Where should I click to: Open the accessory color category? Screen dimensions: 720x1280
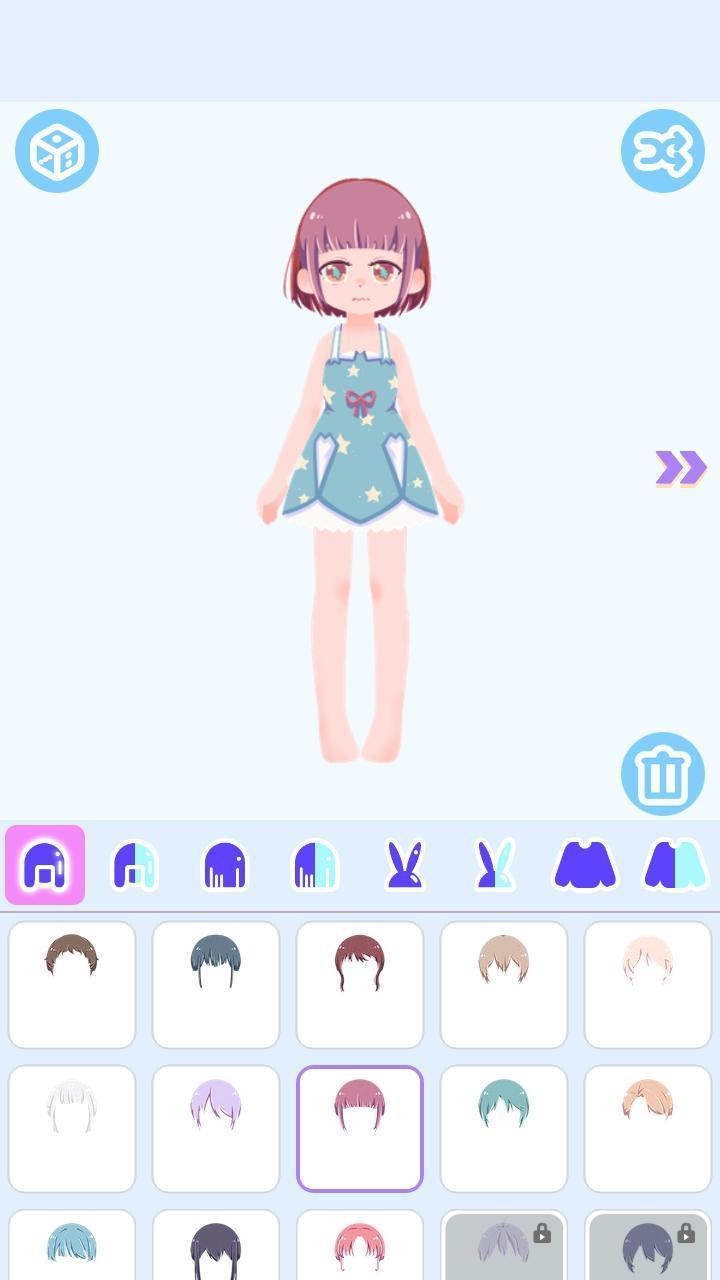494,863
